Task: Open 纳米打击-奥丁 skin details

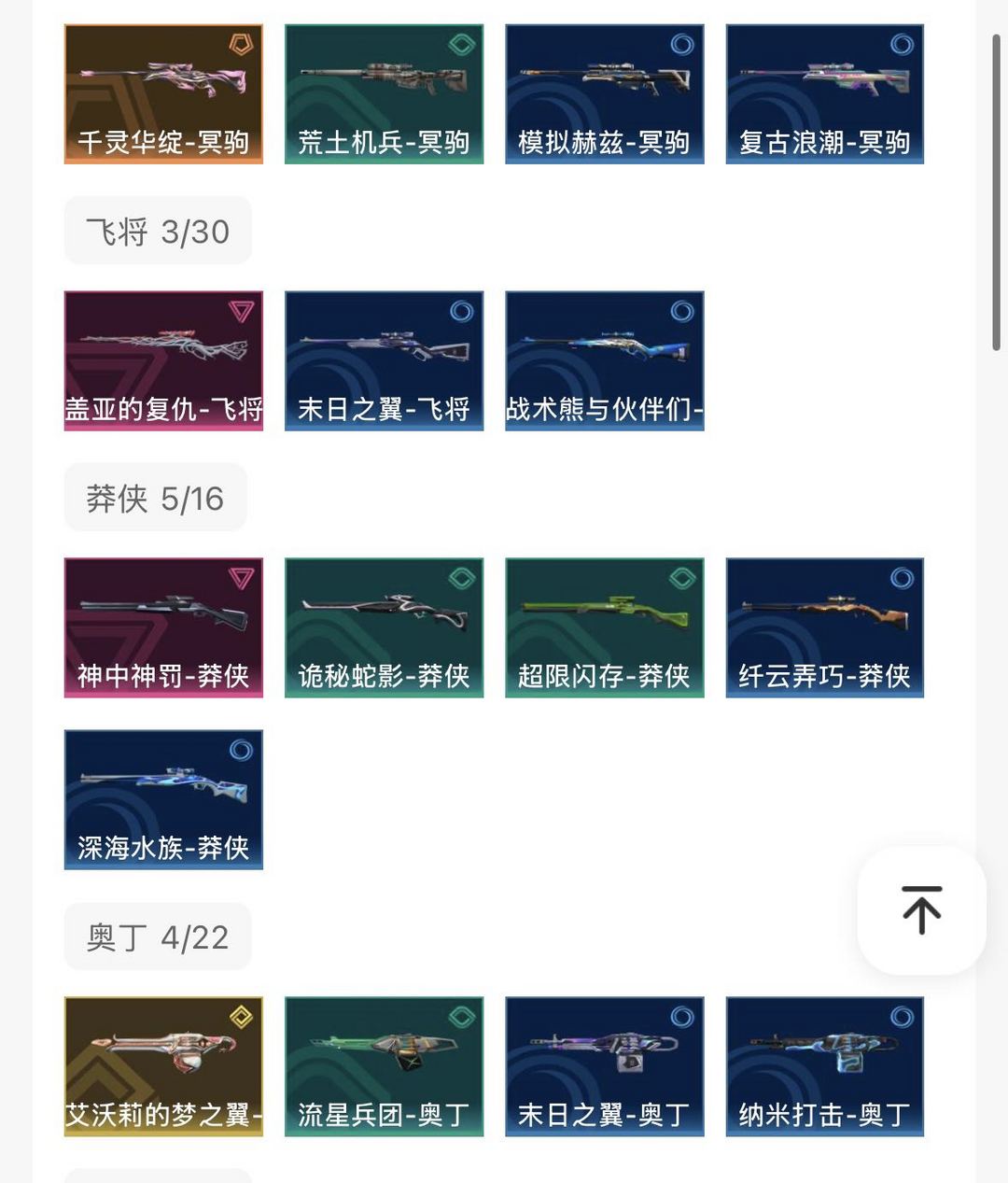Action: coord(824,1066)
